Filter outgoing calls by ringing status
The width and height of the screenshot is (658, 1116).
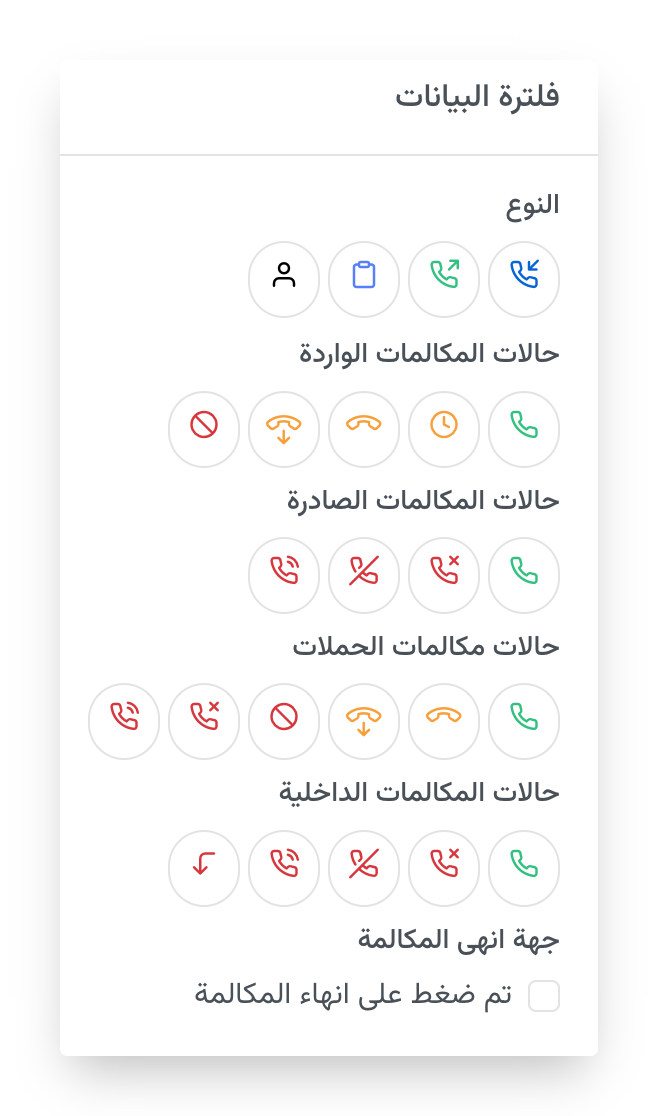click(284, 575)
